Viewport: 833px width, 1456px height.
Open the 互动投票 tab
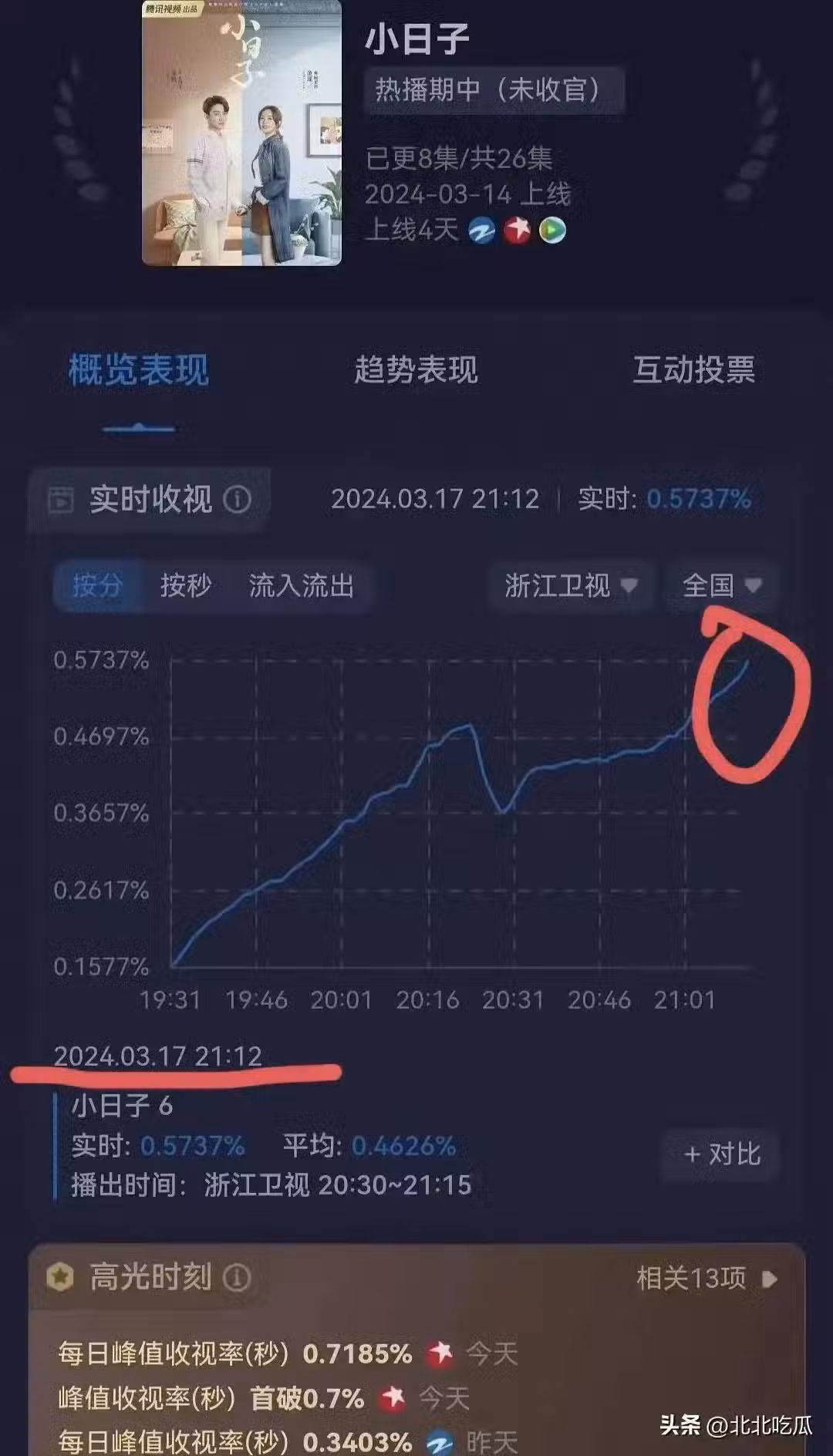(x=693, y=370)
